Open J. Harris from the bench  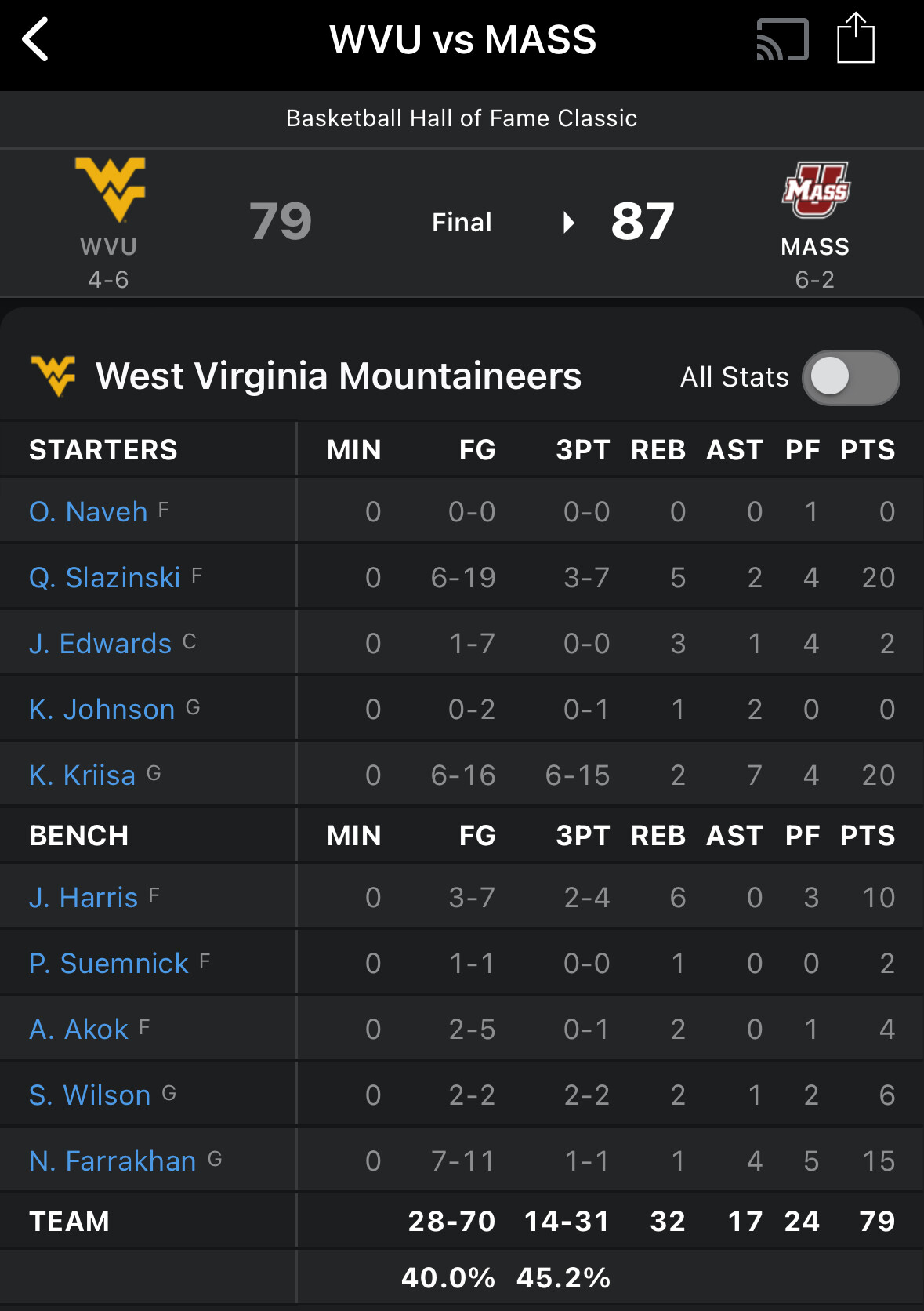(x=84, y=898)
